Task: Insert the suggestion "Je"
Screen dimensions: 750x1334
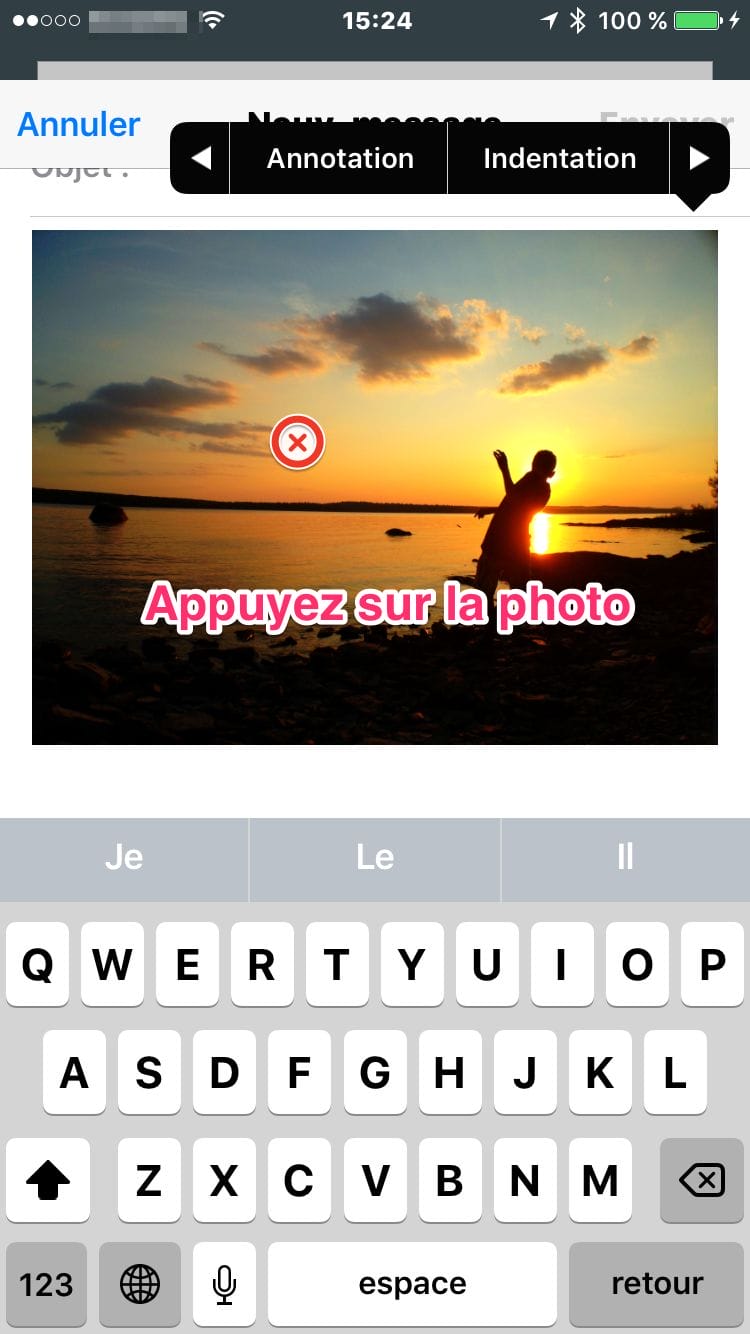Action: pos(124,858)
